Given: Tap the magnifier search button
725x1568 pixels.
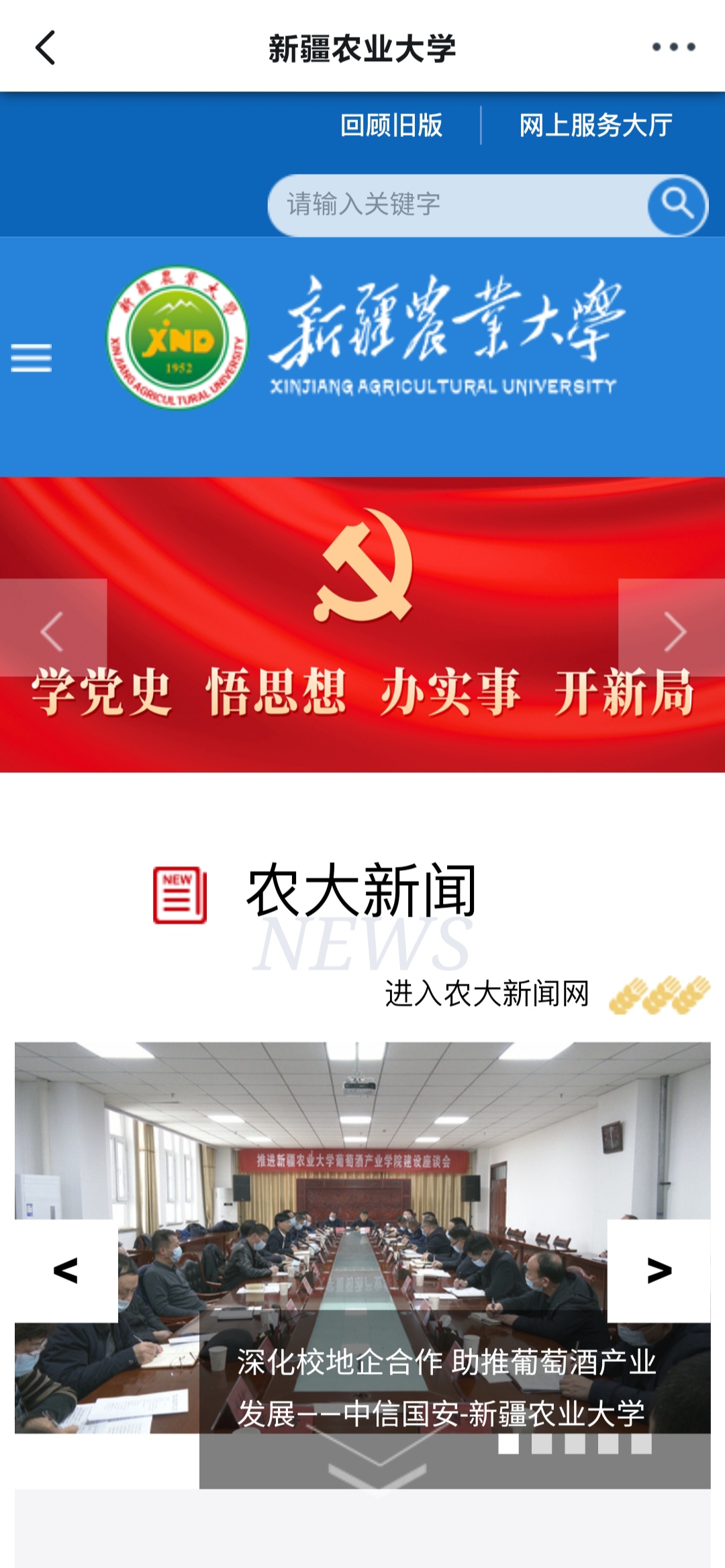Looking at the screenshot, I should [x=677, y=204].
